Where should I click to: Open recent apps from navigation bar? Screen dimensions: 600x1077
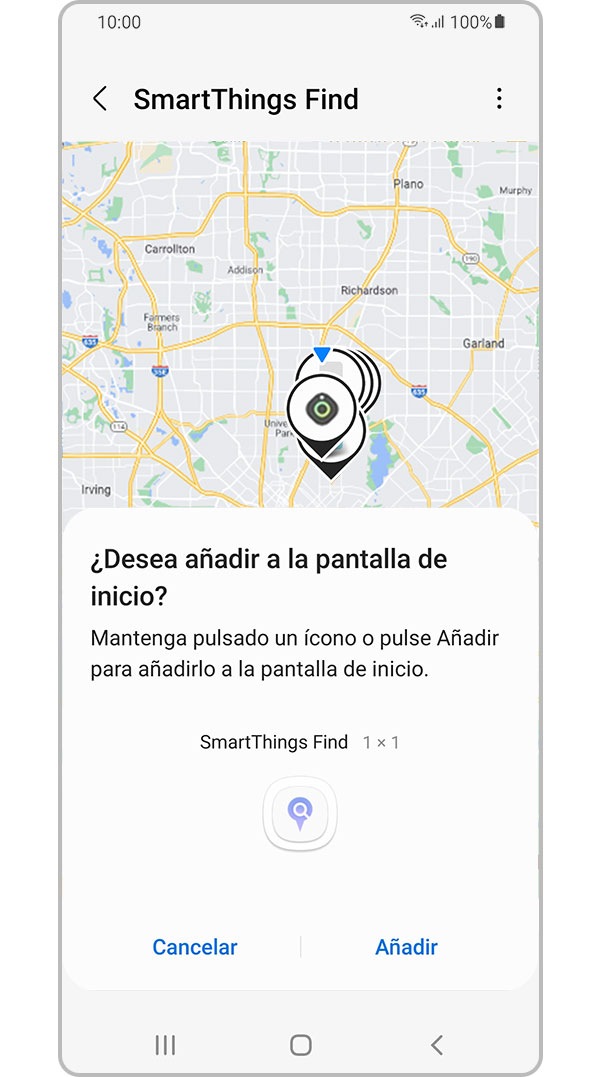(x=165, y=1045)
